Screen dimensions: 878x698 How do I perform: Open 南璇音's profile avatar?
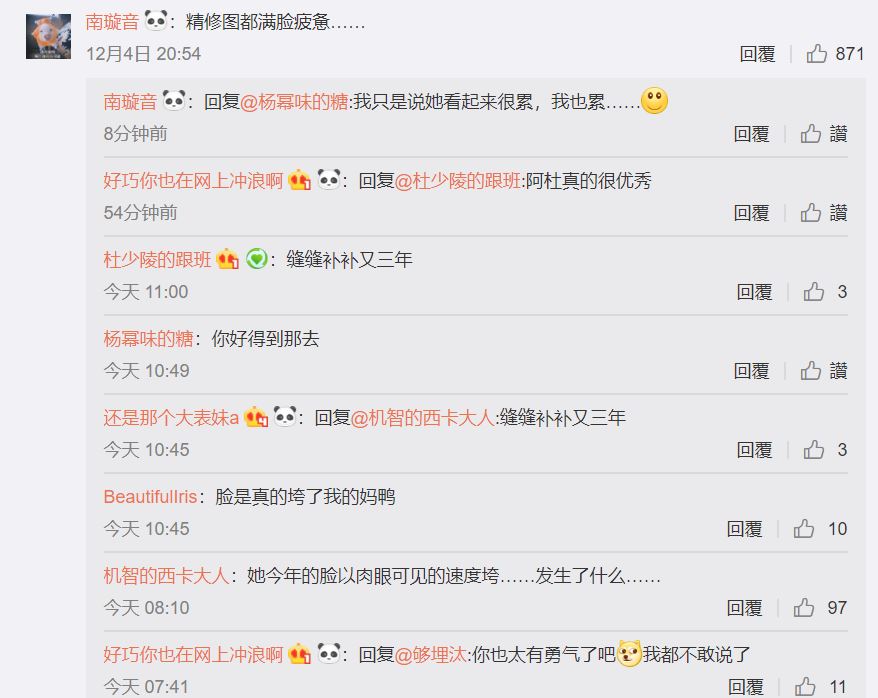tap(48, 37)
